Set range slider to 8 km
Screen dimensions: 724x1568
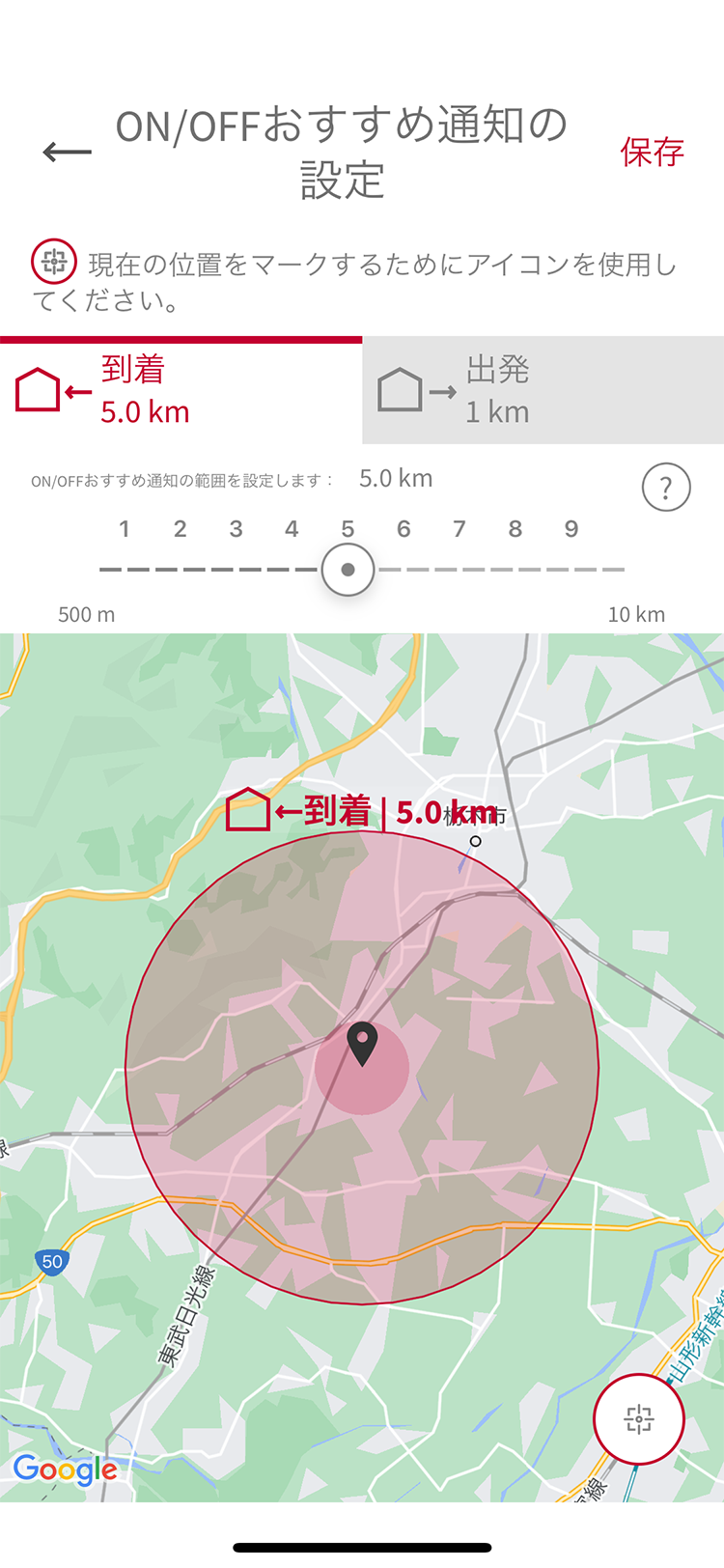pyautogui.click(x=515, y=570)
